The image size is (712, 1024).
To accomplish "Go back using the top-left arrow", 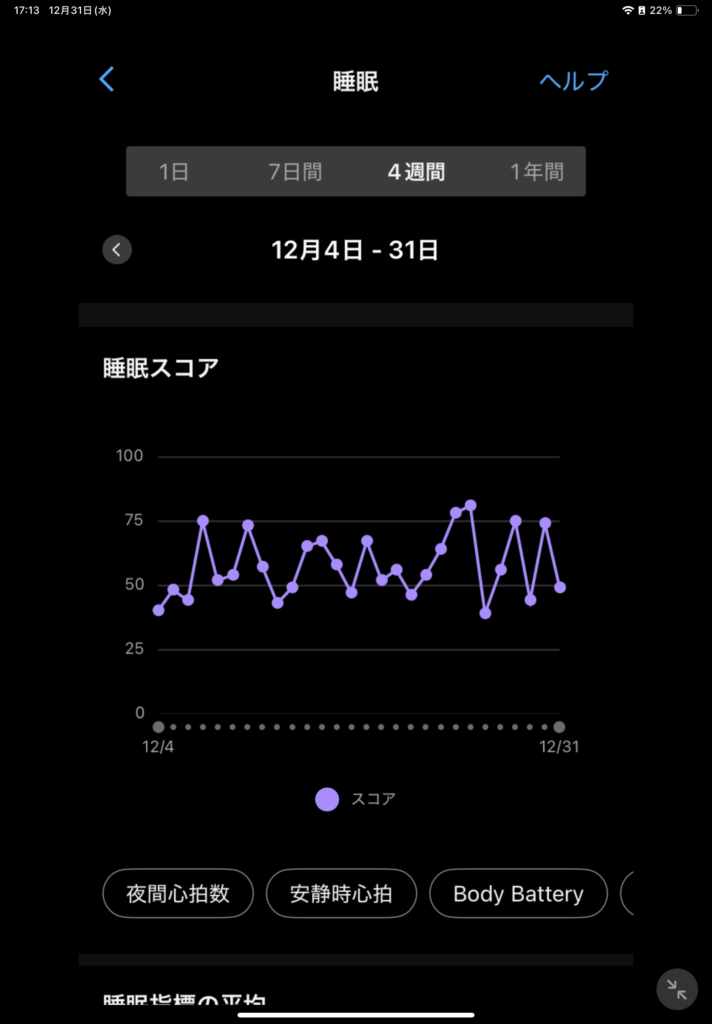I will tap(107, 80).
